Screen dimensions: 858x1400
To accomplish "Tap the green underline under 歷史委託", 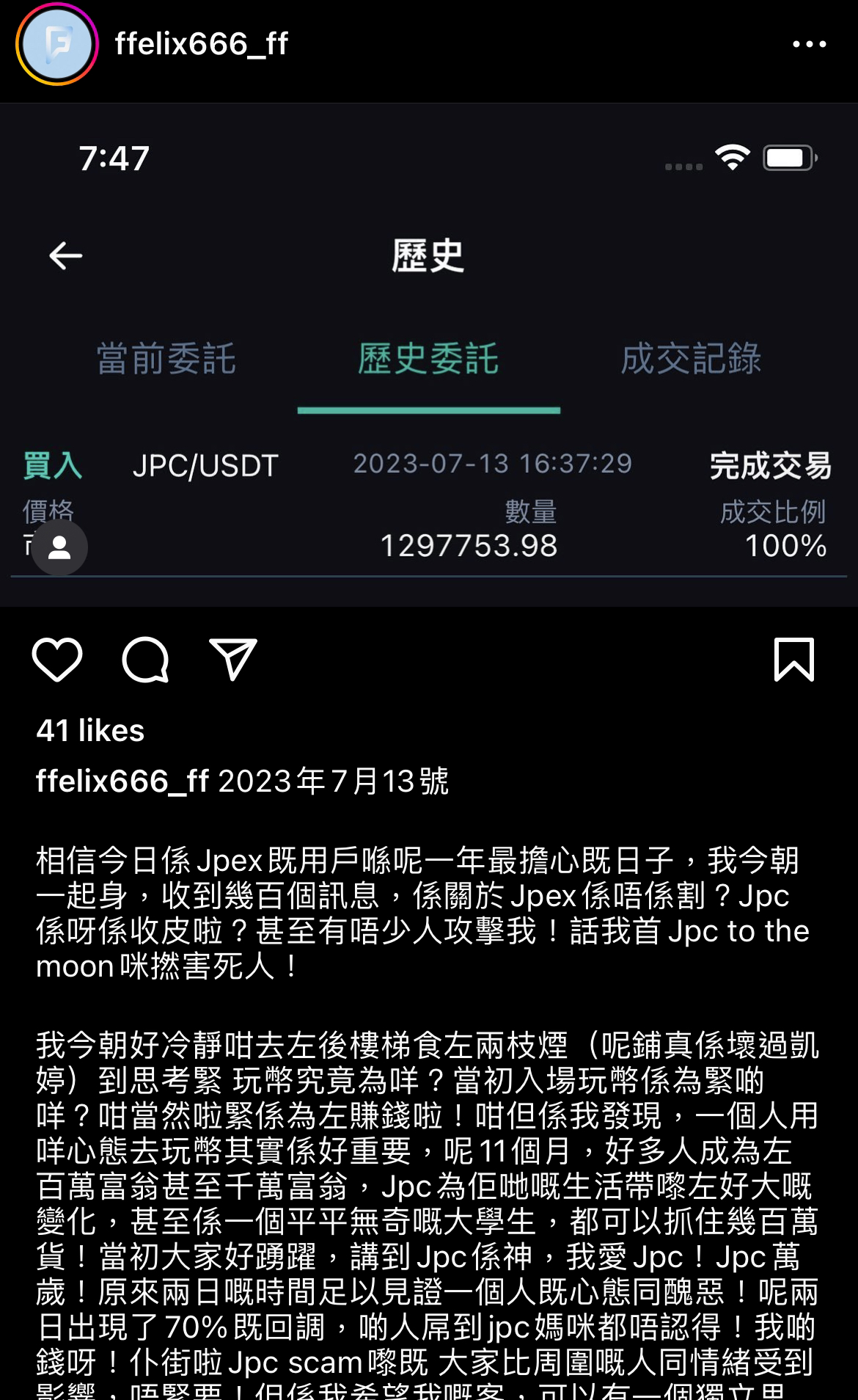I will click(x=429, y=411).
